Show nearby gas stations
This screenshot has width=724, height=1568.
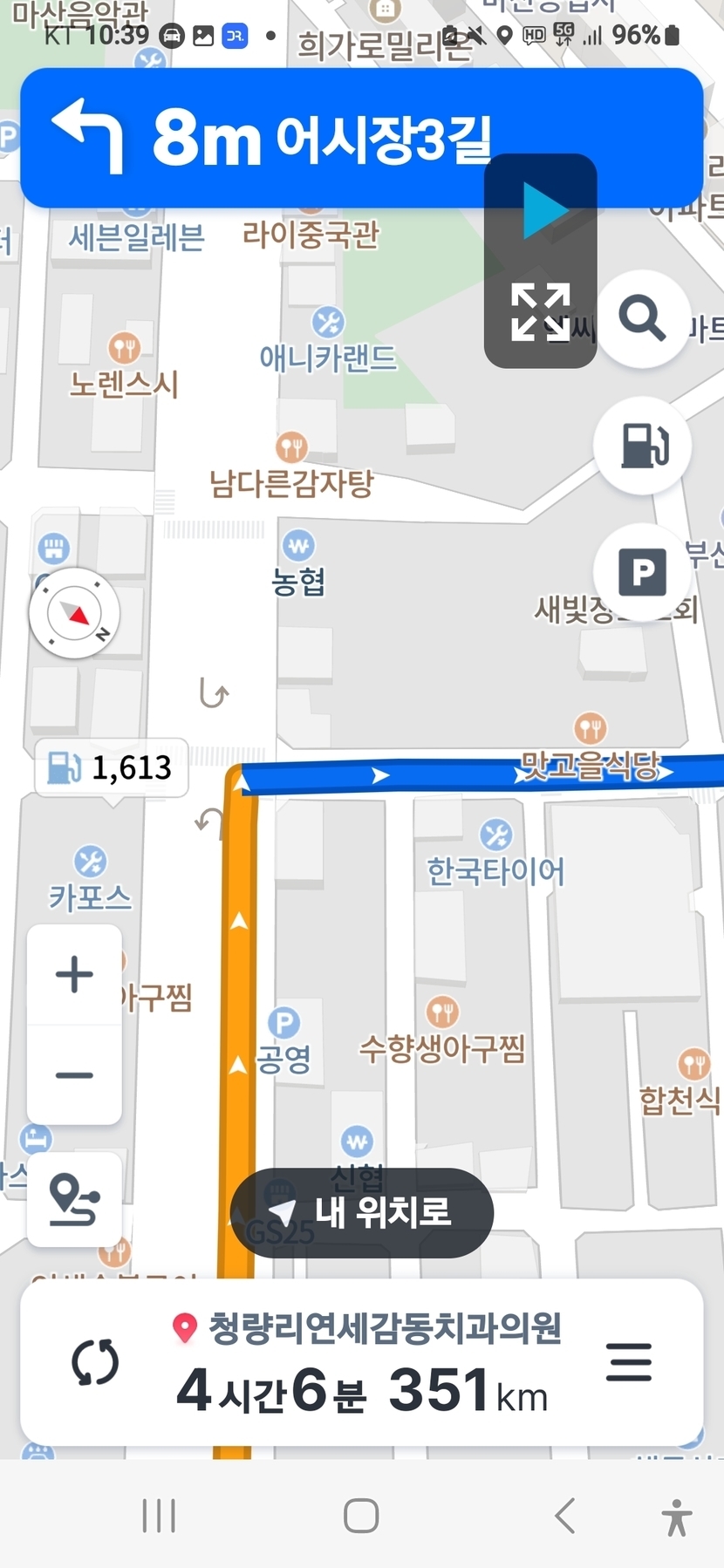pos(643,446)
